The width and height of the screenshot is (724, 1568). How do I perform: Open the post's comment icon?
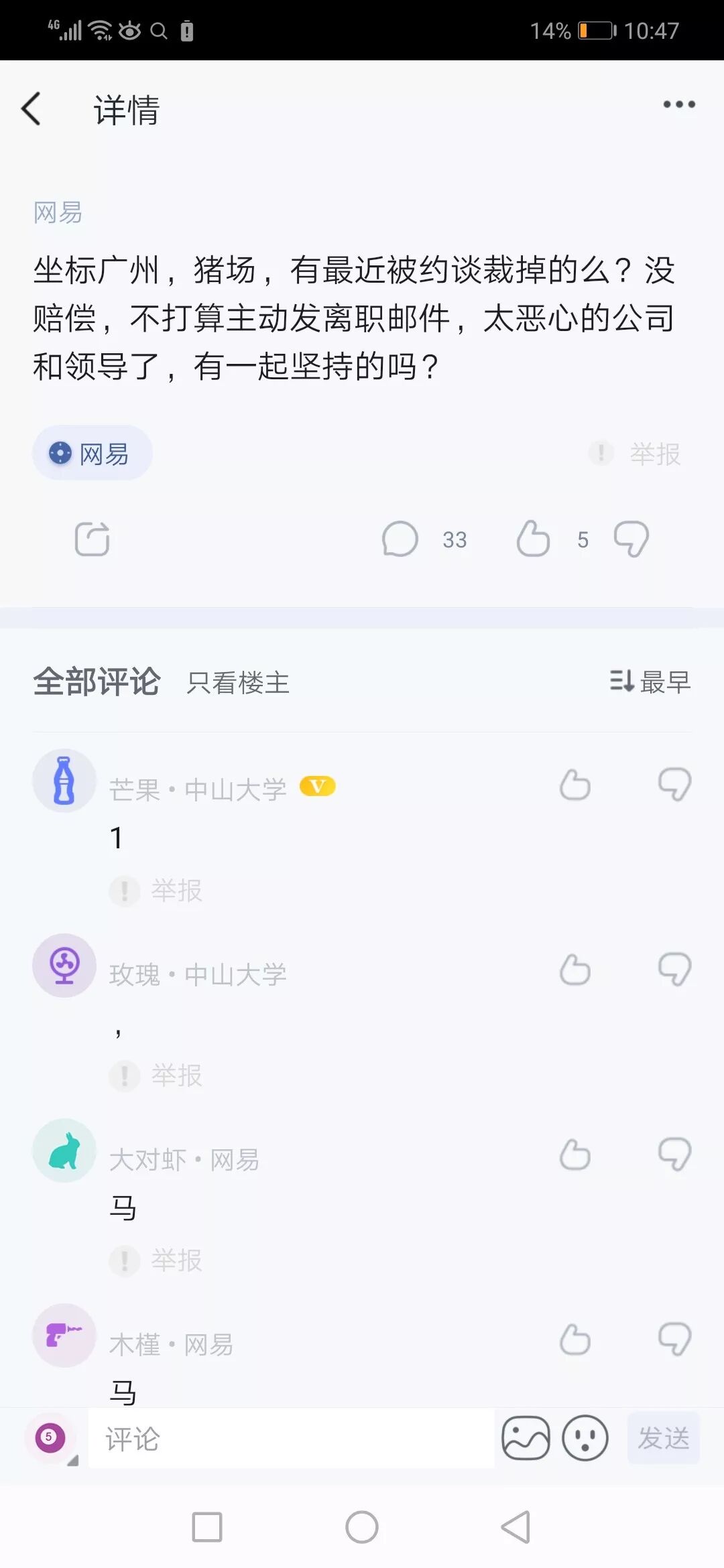click(x=400, y=539)
